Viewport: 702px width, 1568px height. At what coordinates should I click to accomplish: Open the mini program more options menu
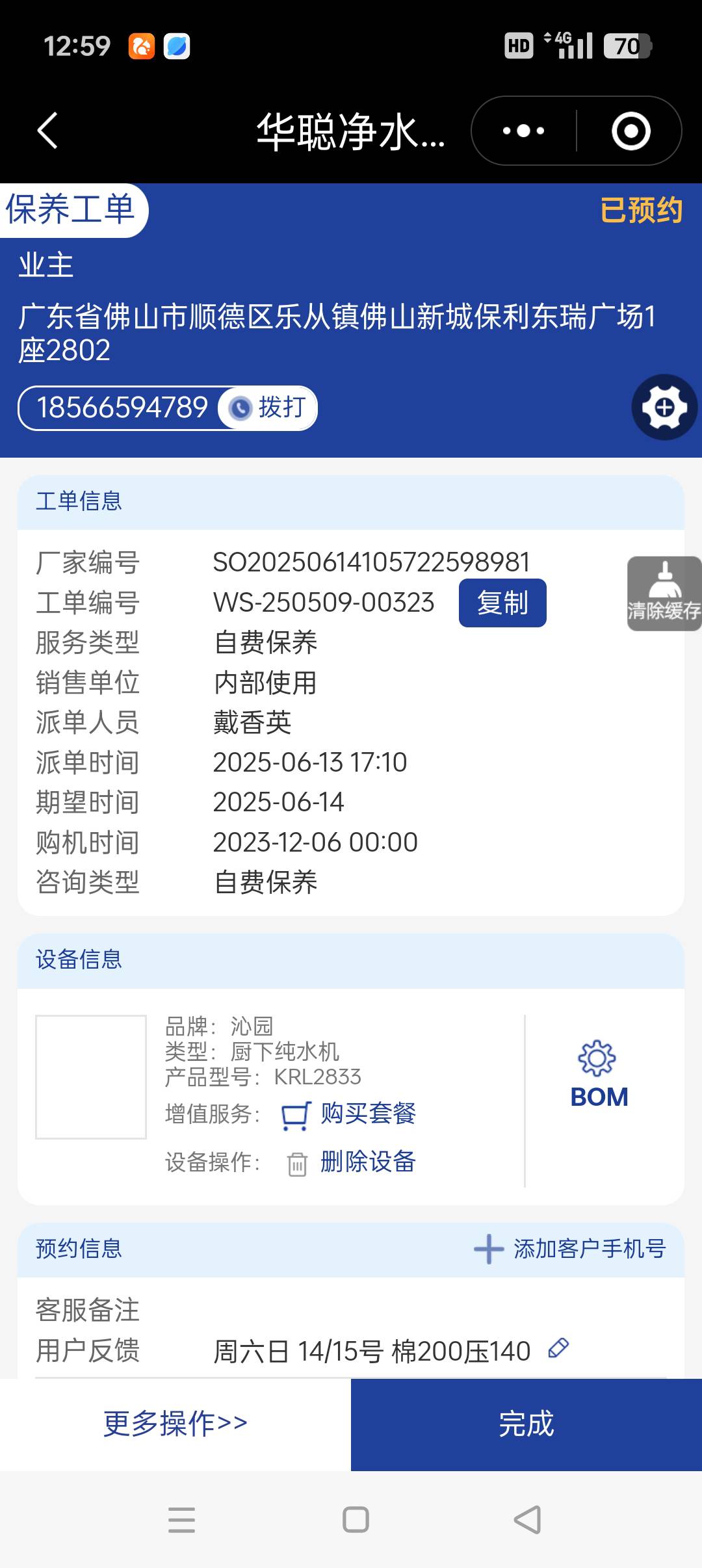(x=523, y=131)
